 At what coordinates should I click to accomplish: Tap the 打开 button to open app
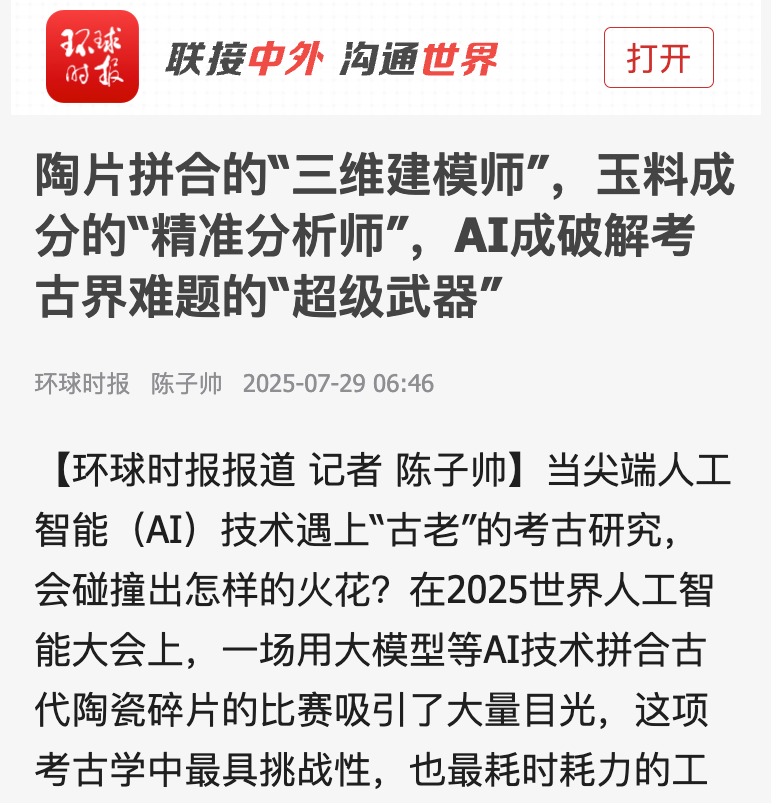click(x=658, y=58)
